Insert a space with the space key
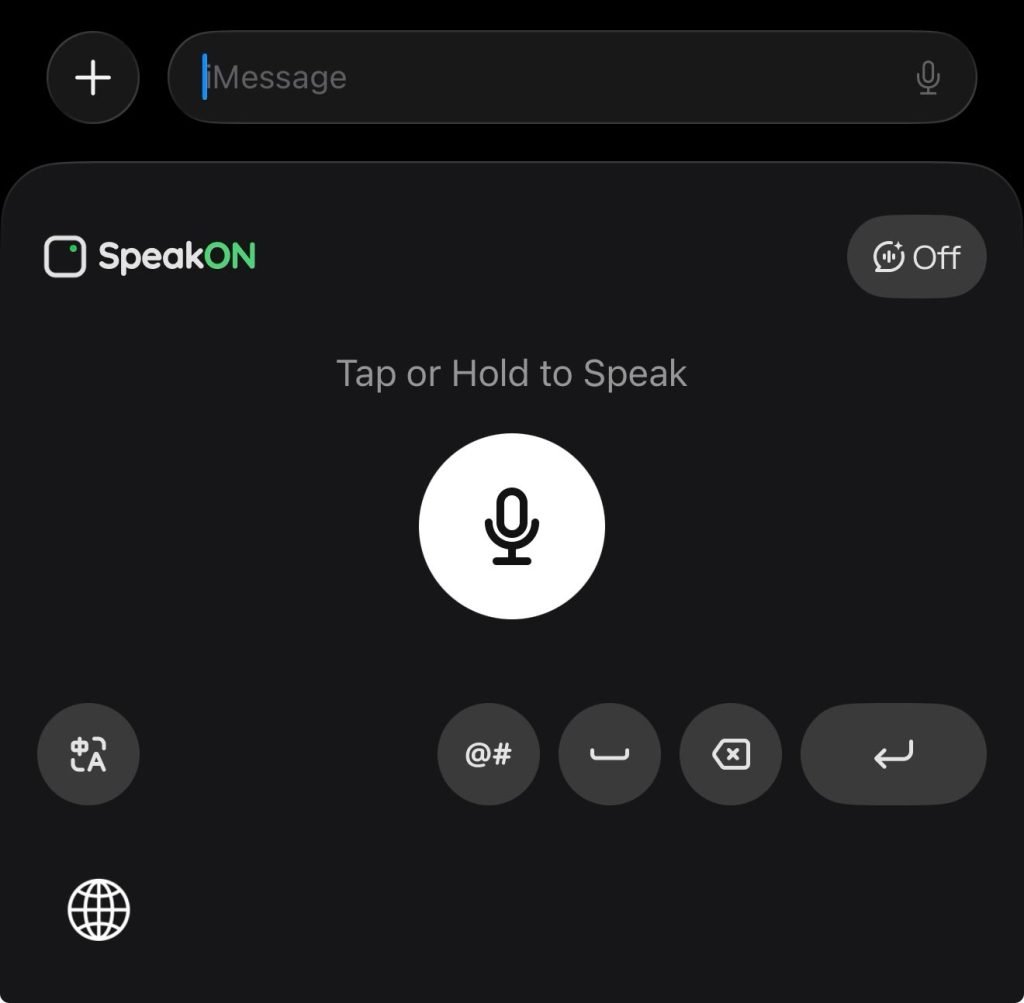 tap(610, 754)
